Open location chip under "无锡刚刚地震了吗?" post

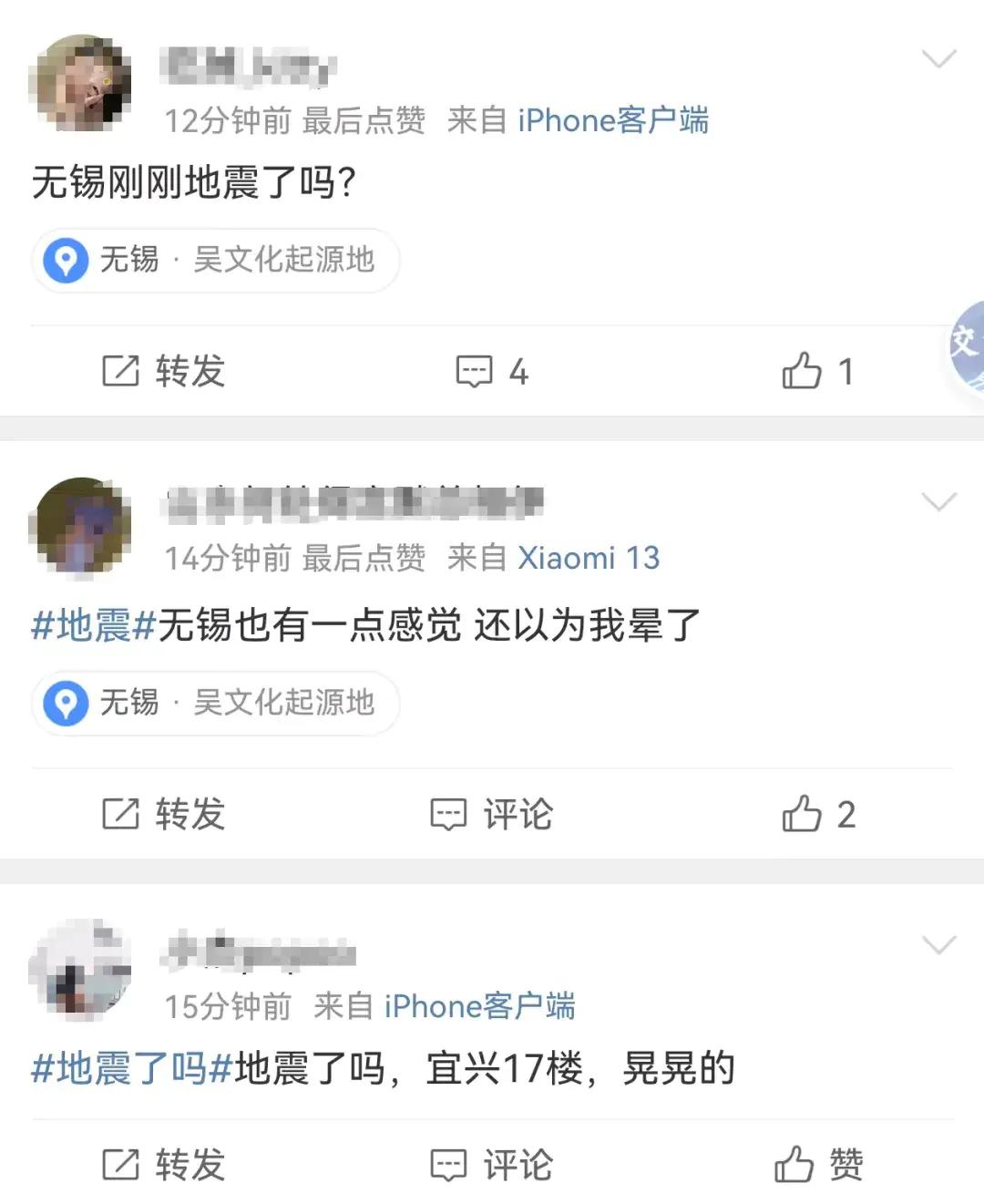[x=216, y=261]
